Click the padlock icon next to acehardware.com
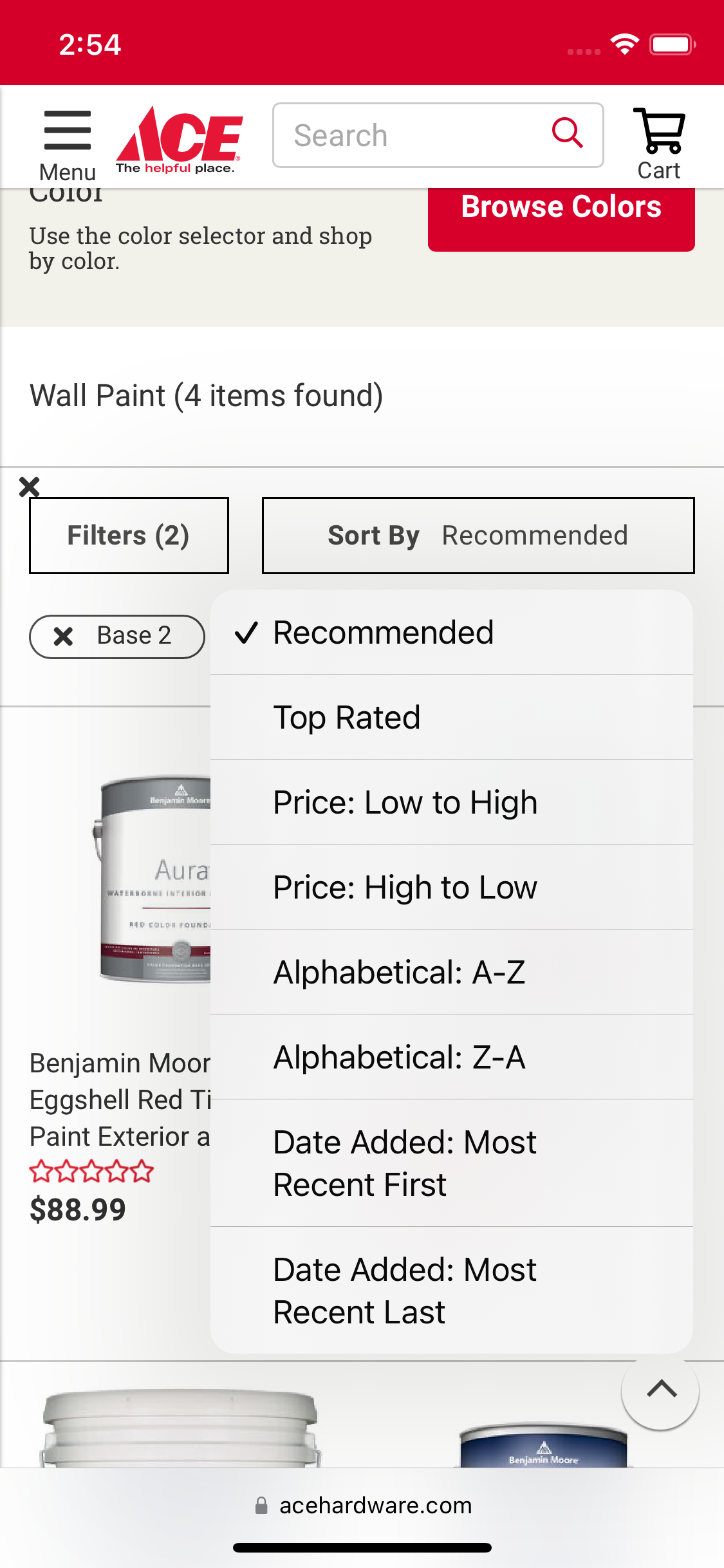The height and width of the screenshot is (1568, 724). tap(262, 1505)
